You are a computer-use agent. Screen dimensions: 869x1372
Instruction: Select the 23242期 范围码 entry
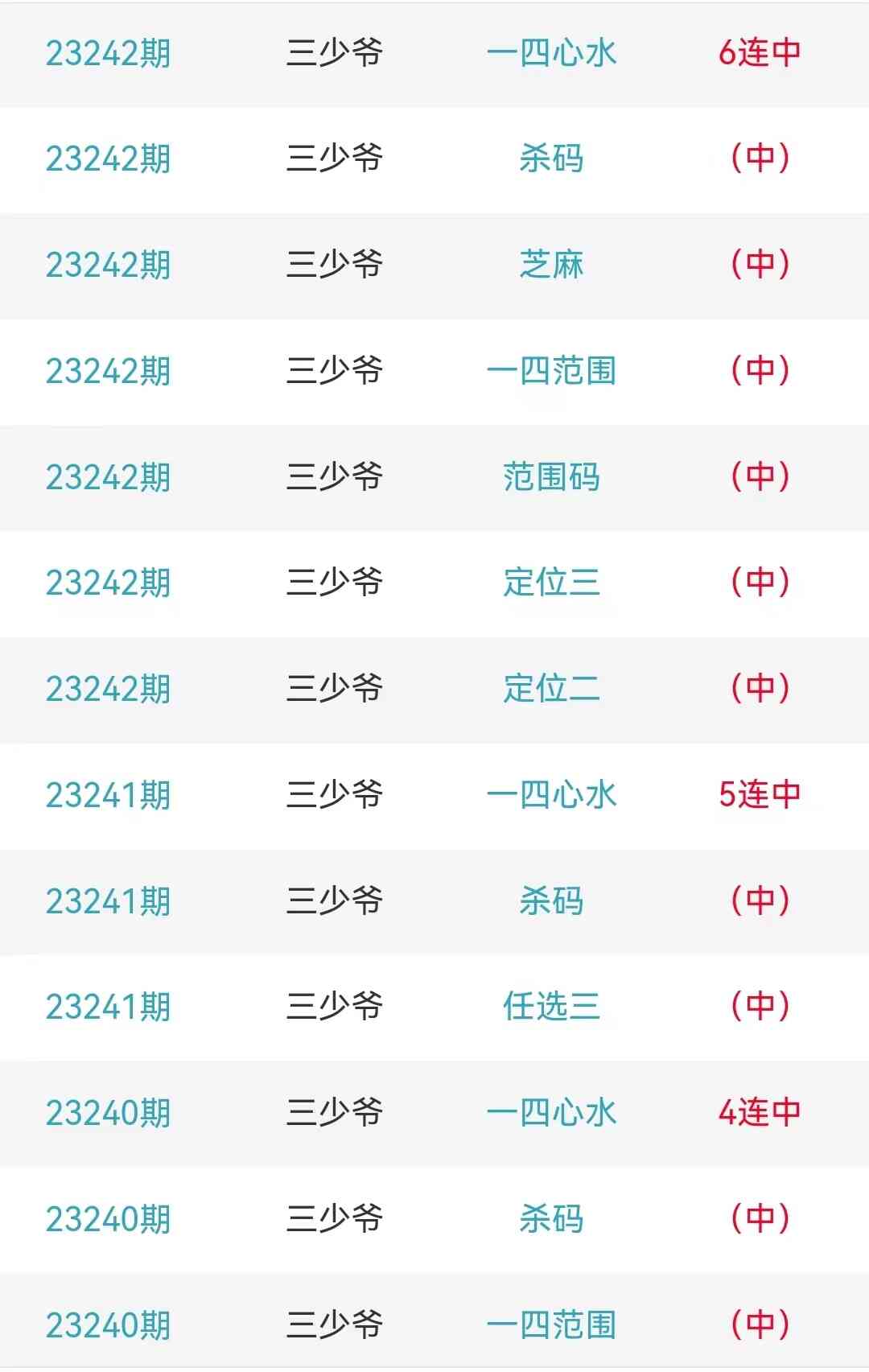pyautogui.click(x=551, y=477)
